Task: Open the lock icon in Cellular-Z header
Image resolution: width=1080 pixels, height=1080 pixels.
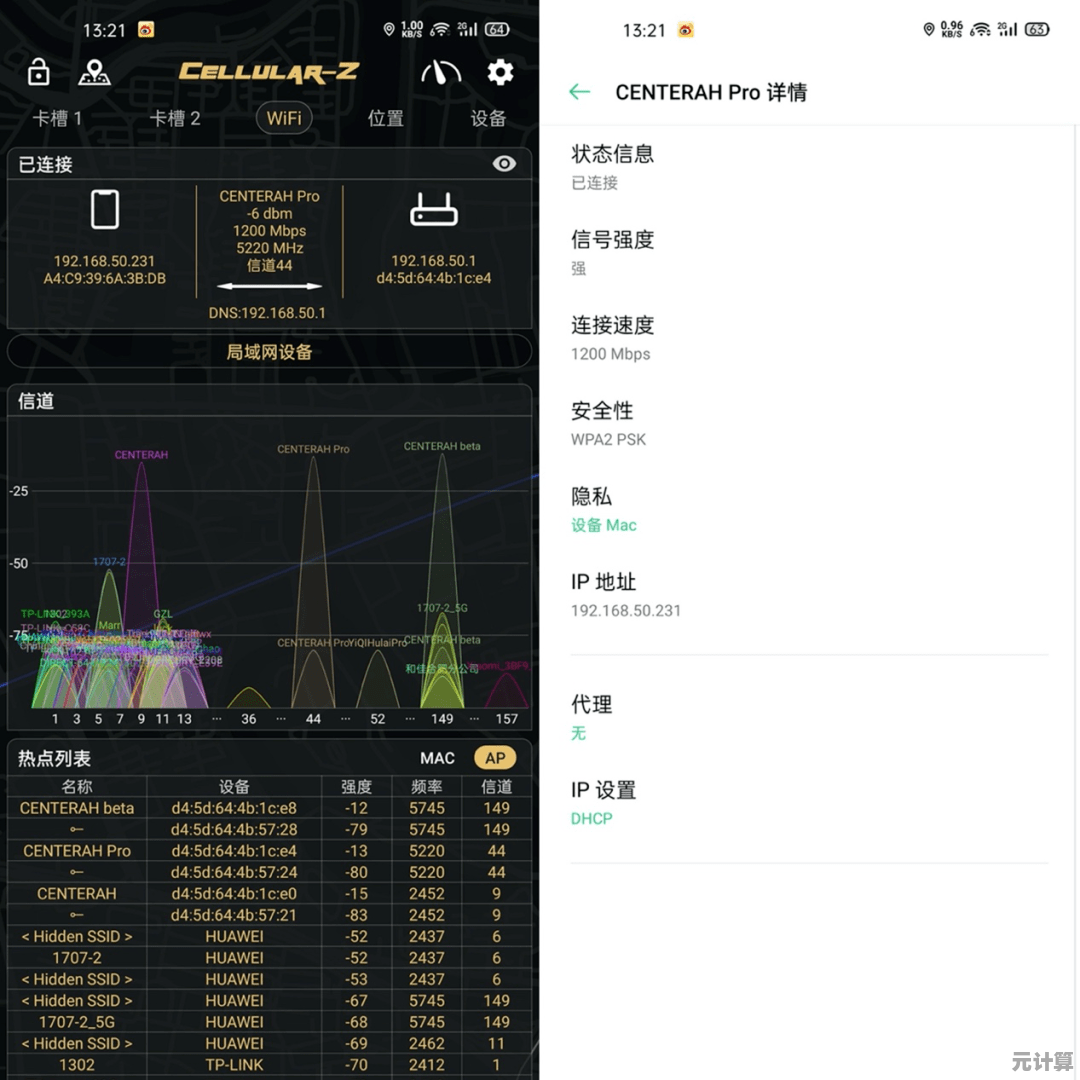Action: 38,72
